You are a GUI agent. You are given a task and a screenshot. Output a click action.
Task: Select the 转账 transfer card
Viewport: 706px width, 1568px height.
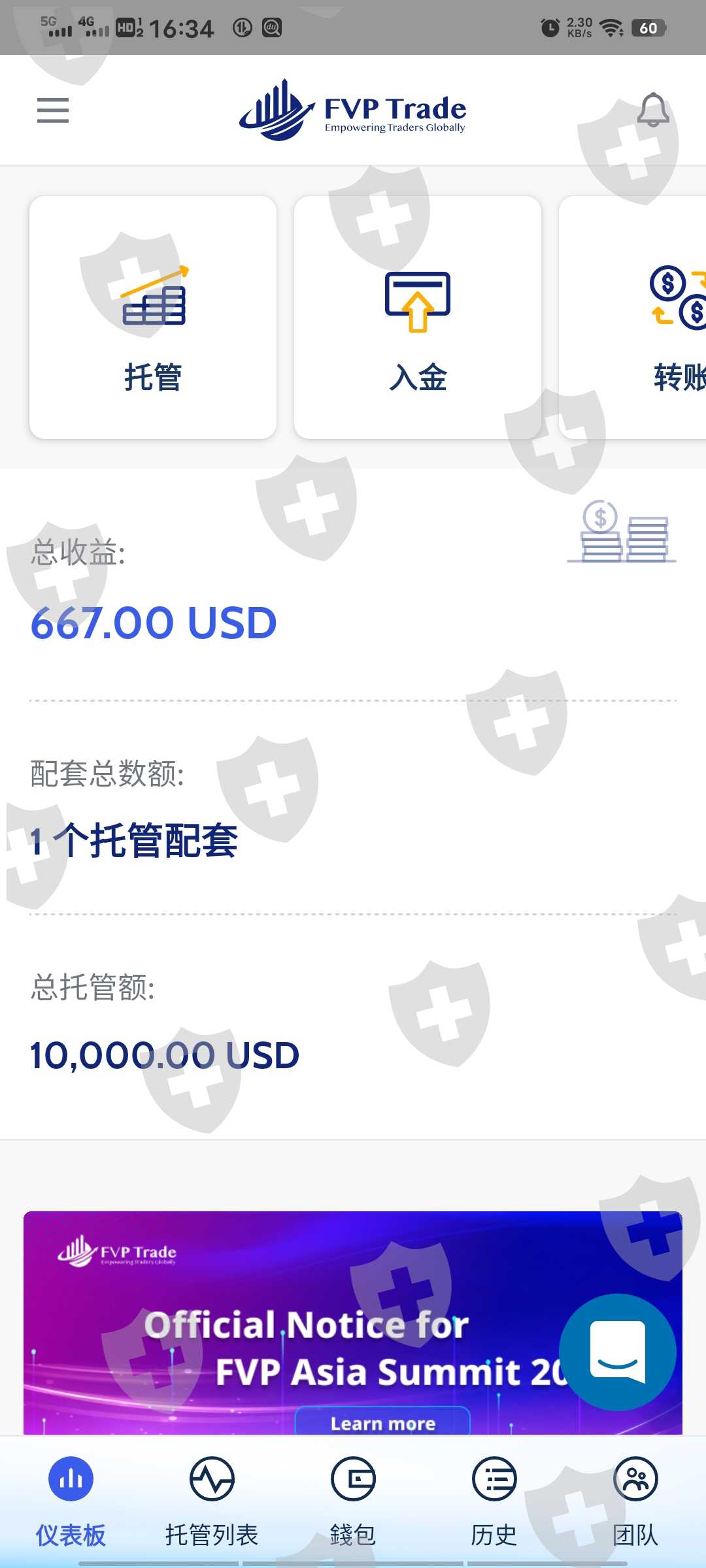pos(633,318)
